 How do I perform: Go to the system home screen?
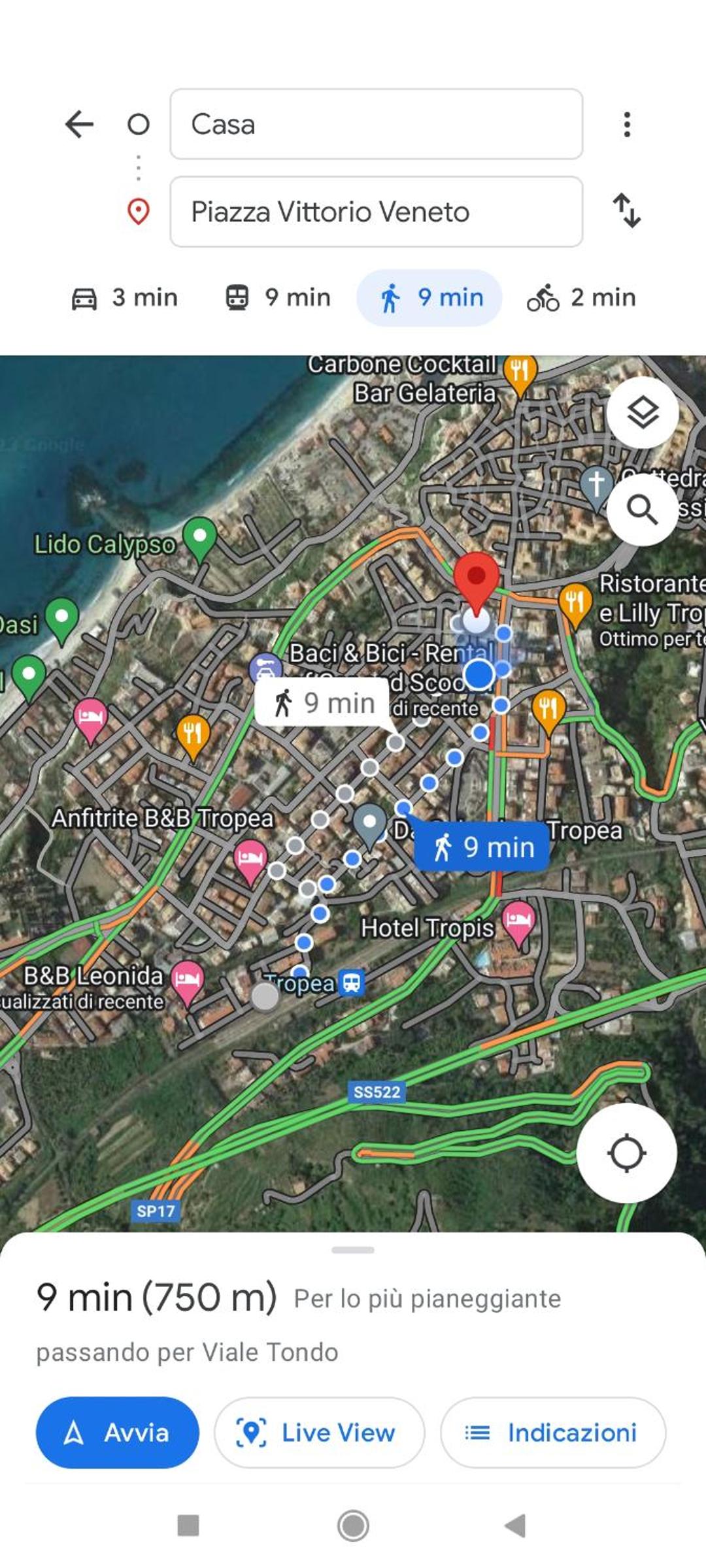(x=353, y=1526)
